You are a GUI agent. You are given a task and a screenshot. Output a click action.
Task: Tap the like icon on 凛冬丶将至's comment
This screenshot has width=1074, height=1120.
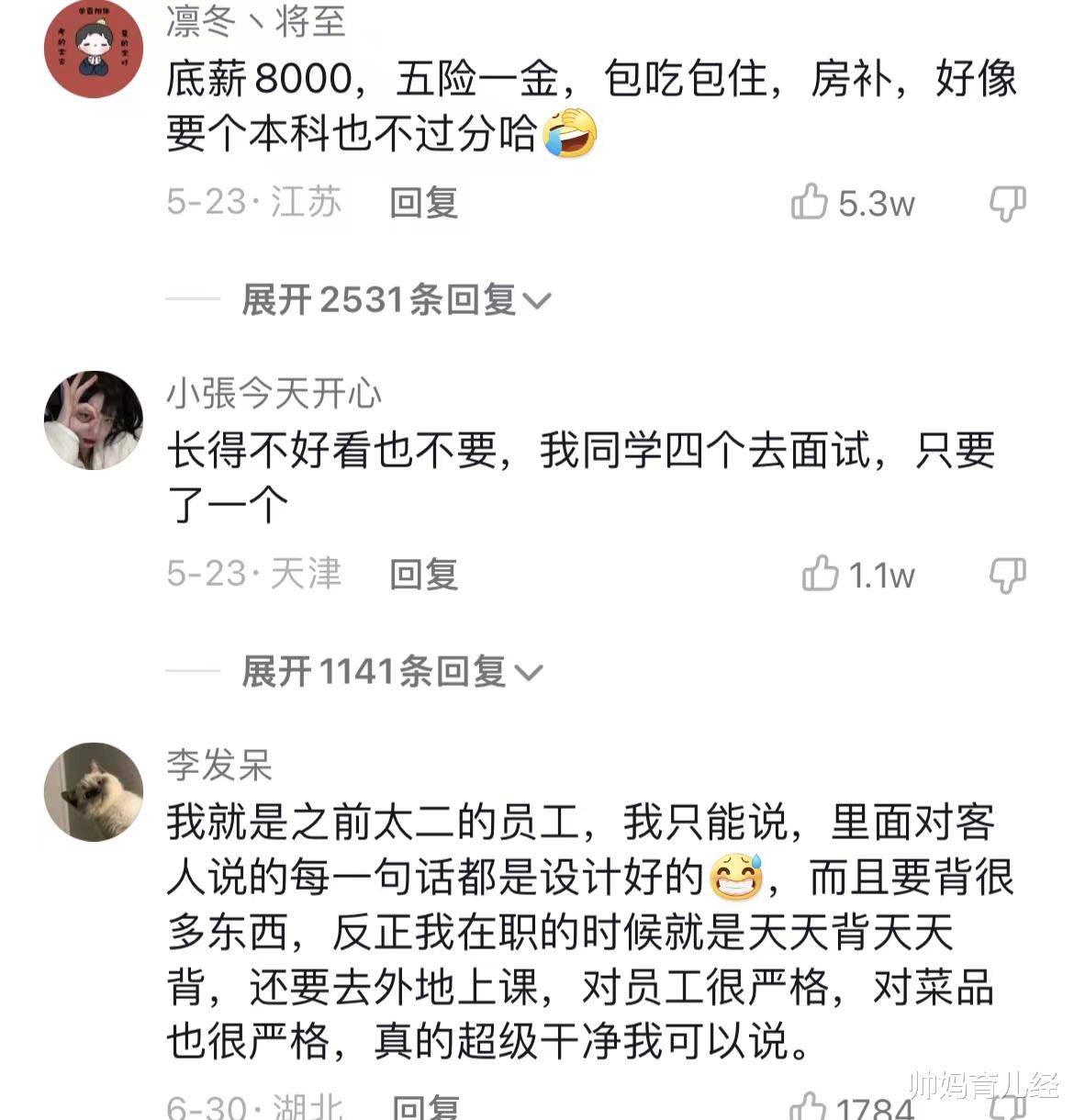tap(811, 204)
